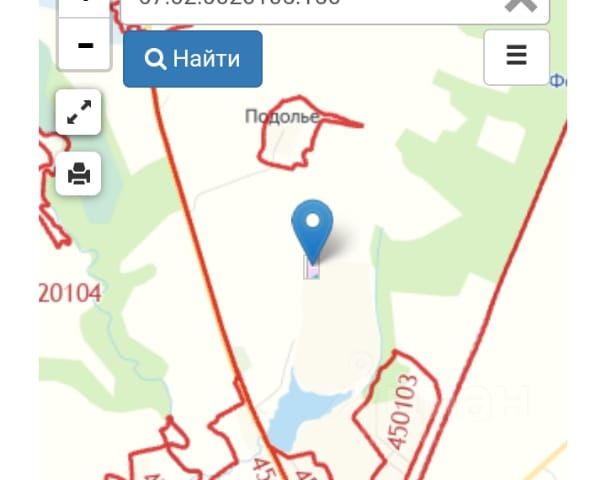Image resolution: width=606 pixels, height=480 pixels.
Task: Zoom out the map with minus button
Action: tap(84, 45)
